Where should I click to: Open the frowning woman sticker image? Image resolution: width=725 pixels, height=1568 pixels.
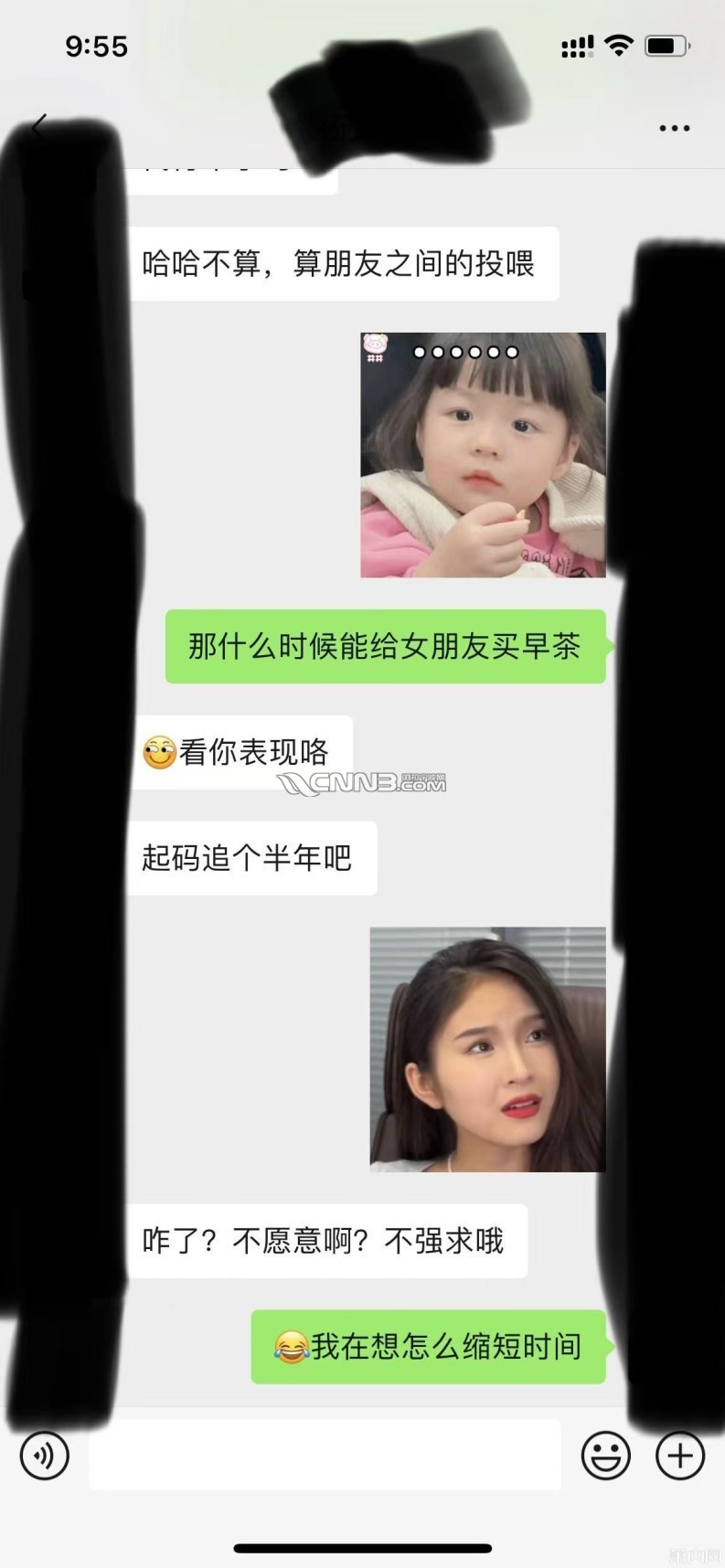coord(487,1049)
